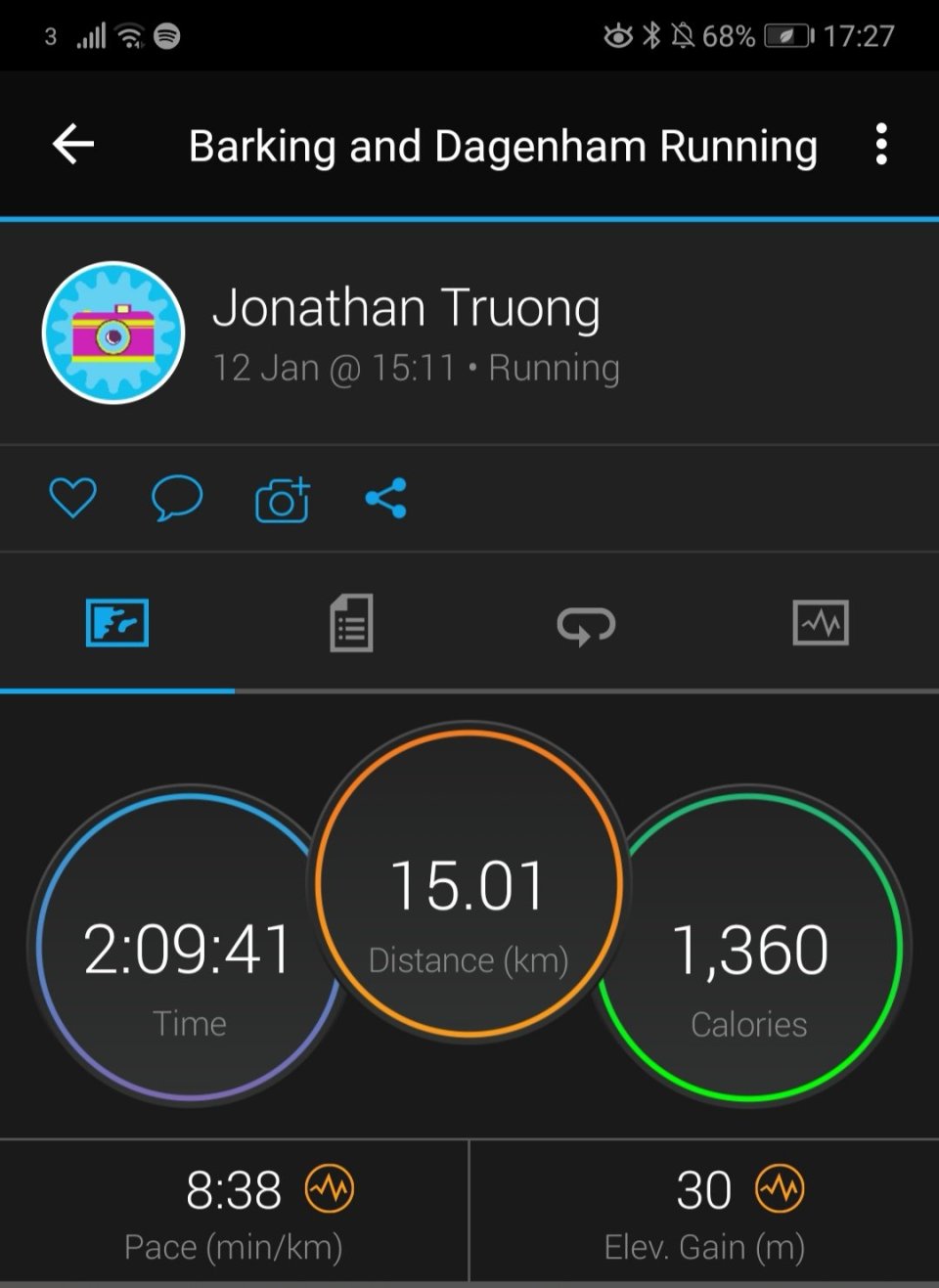Screen dimensions: 939x1288
Task: Switch to the laps tab
Action: pos(586,624)
